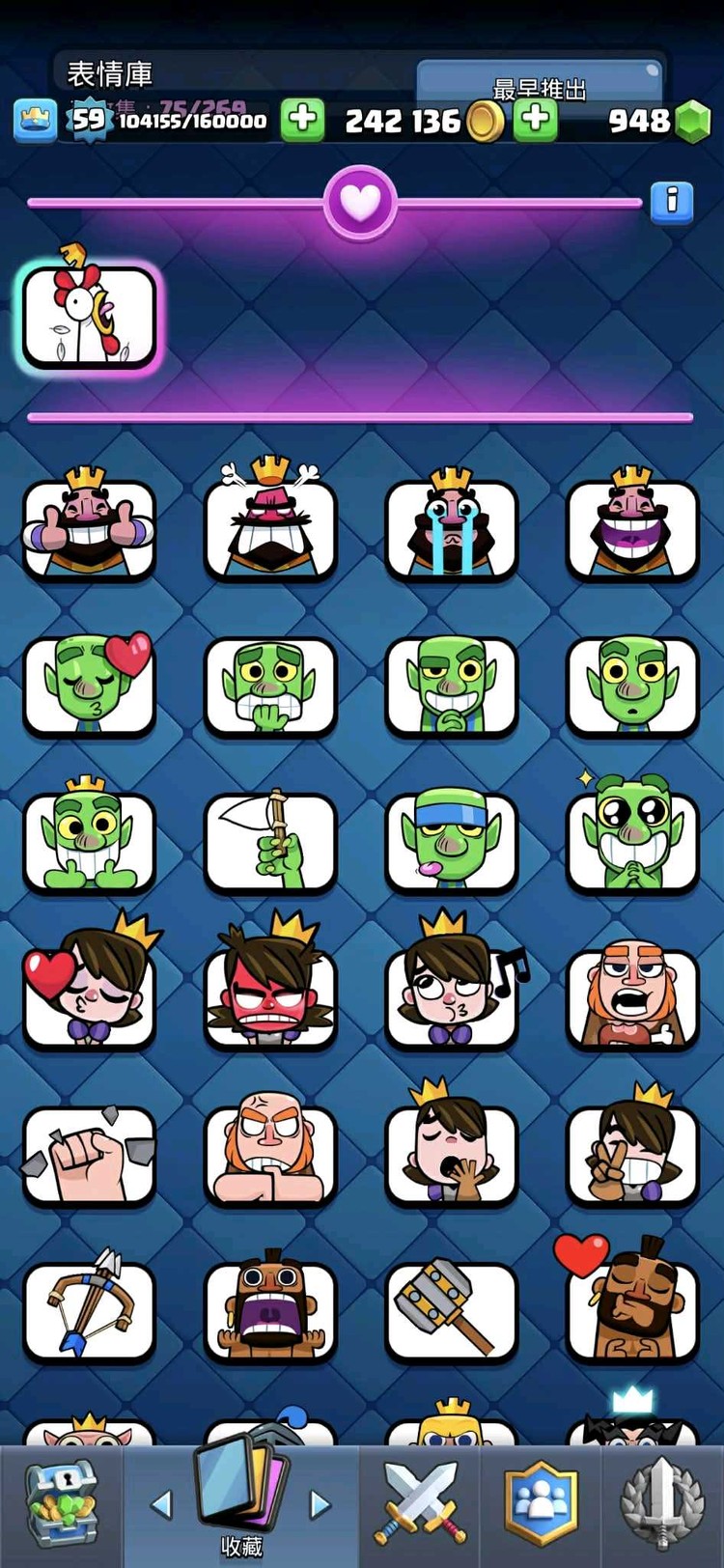Pick the hammer emote

coord(451,1310)
